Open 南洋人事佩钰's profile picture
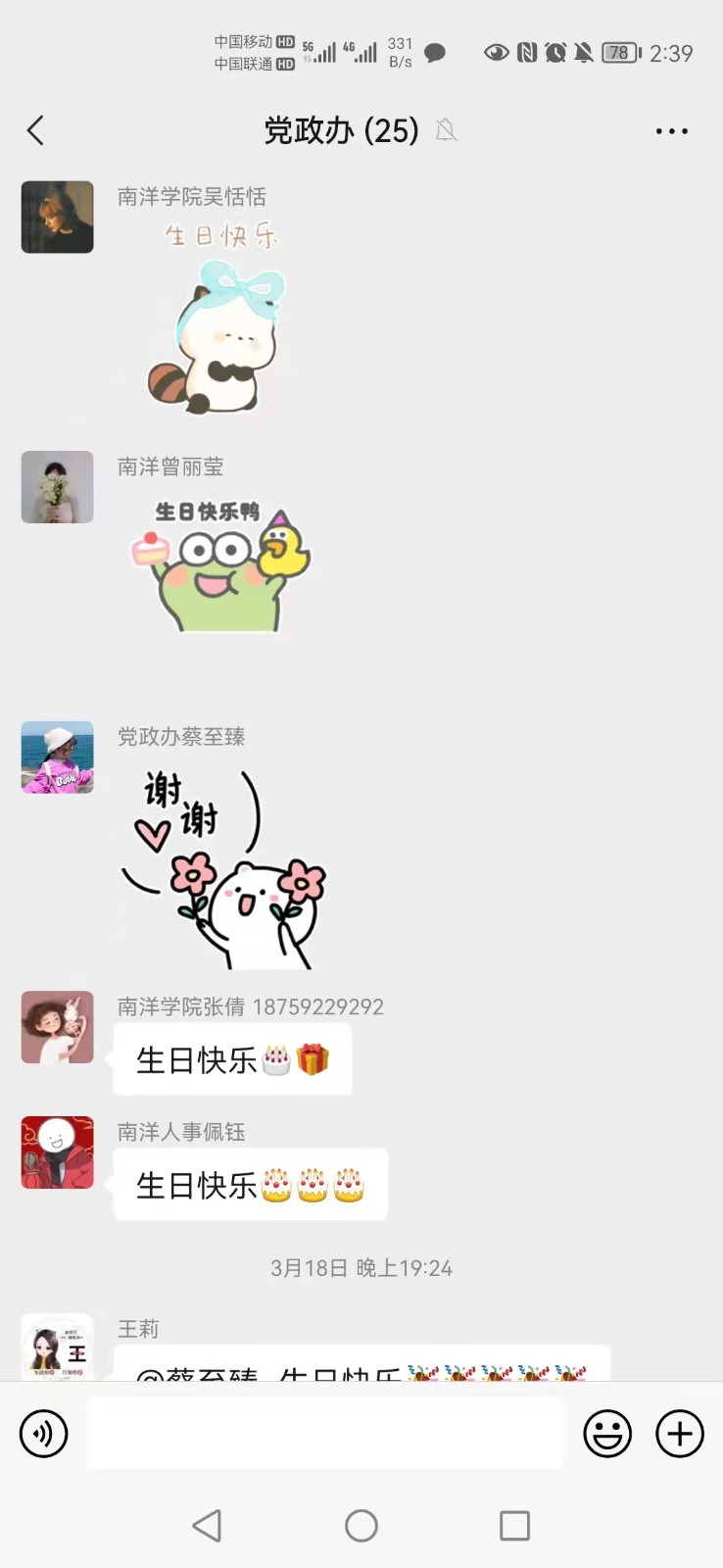 point(58,1152)
